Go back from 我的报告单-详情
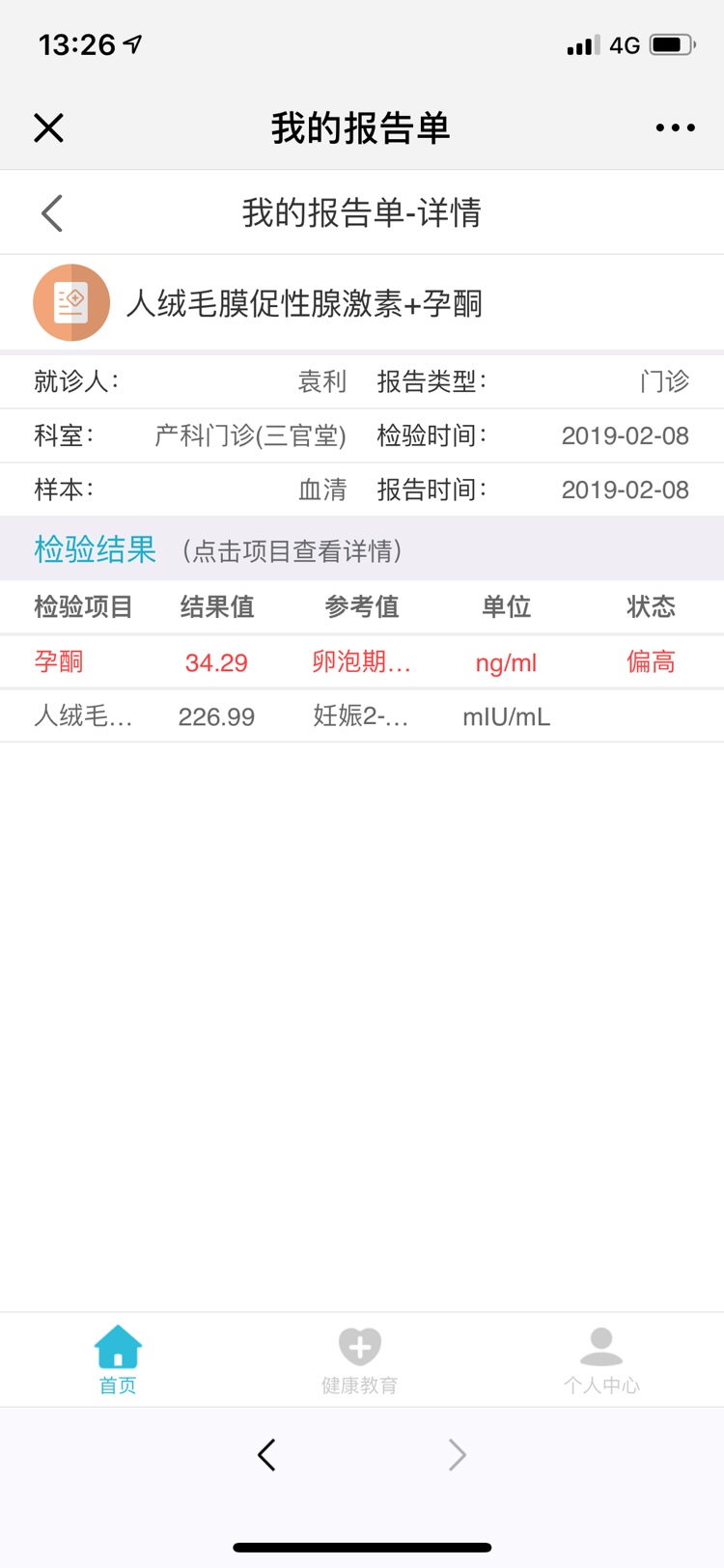 pos(52,212)
